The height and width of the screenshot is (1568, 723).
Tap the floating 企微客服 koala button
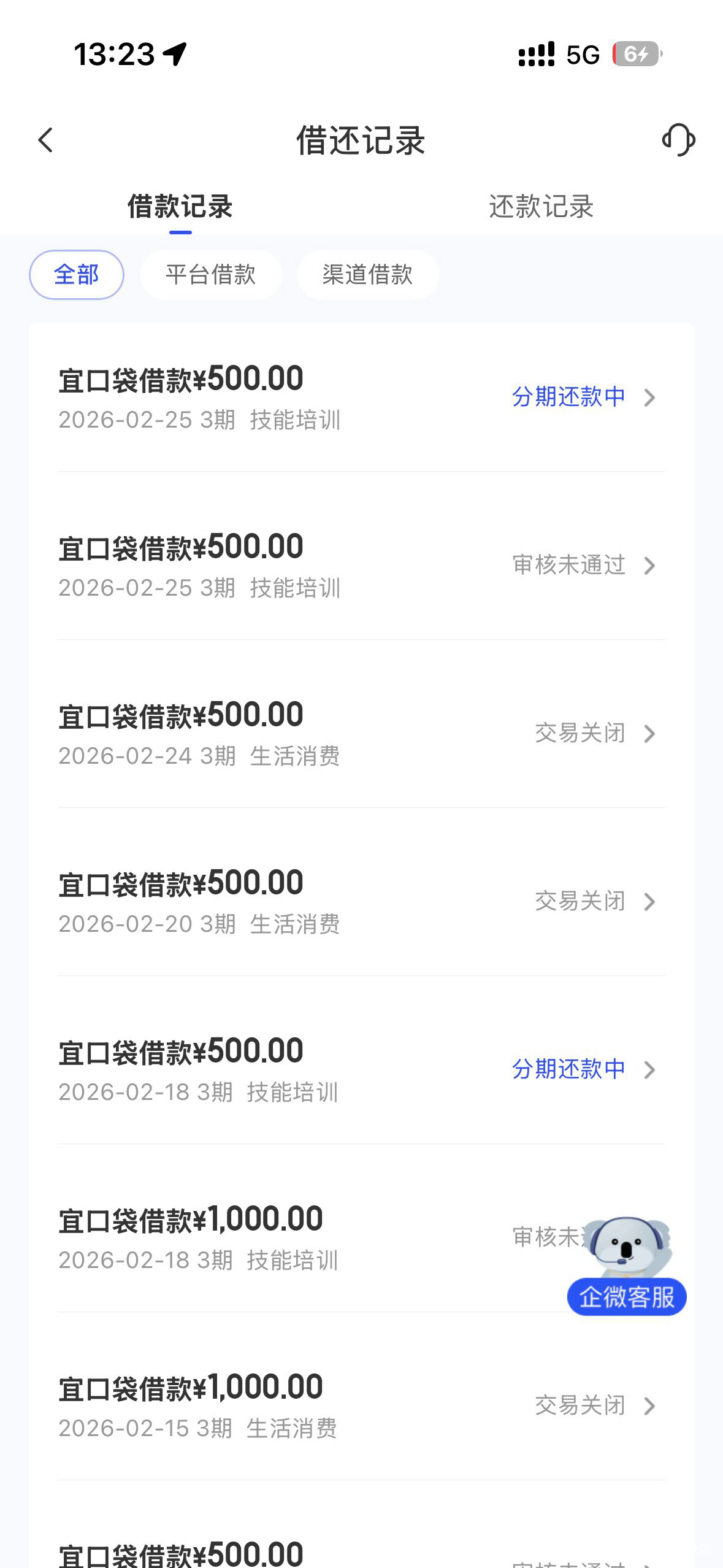coord(627,1267)
